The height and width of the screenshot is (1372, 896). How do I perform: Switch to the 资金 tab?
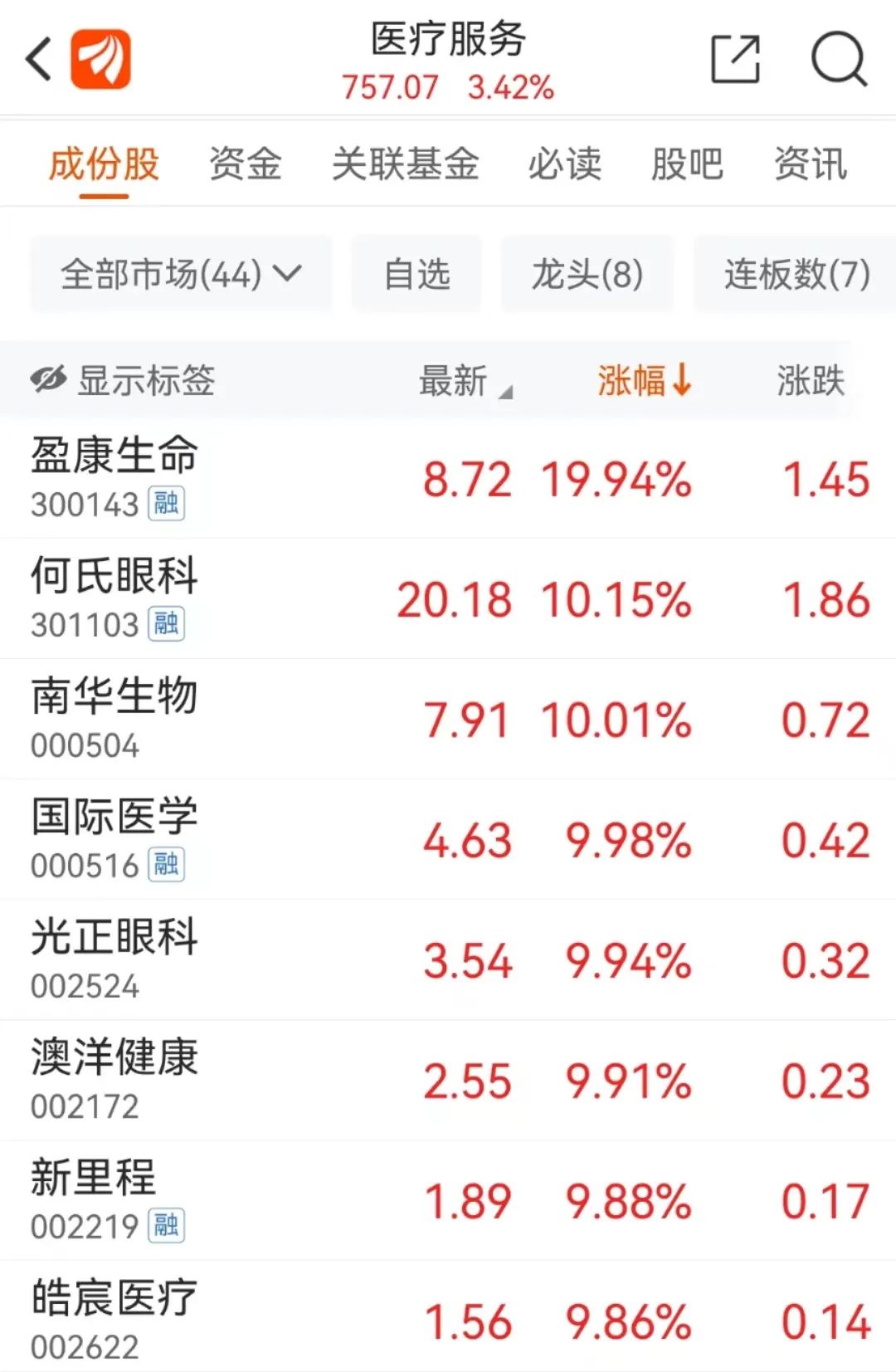coord(246,164)
